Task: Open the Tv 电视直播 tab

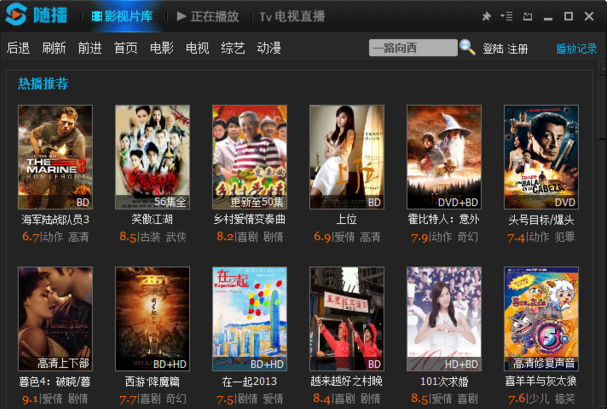Action: point(292,17)
